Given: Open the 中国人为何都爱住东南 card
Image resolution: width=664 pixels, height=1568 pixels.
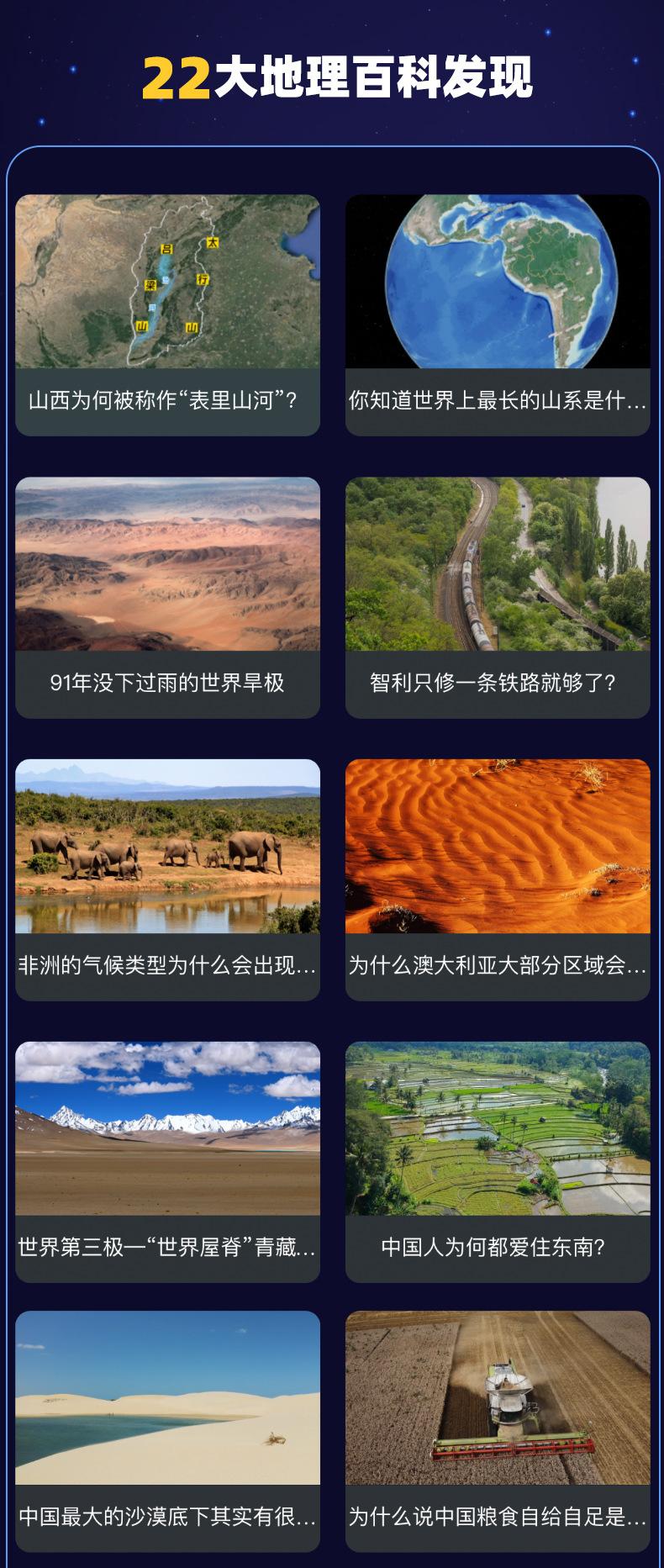Looking at the screenshot, I should [498, 1162].
